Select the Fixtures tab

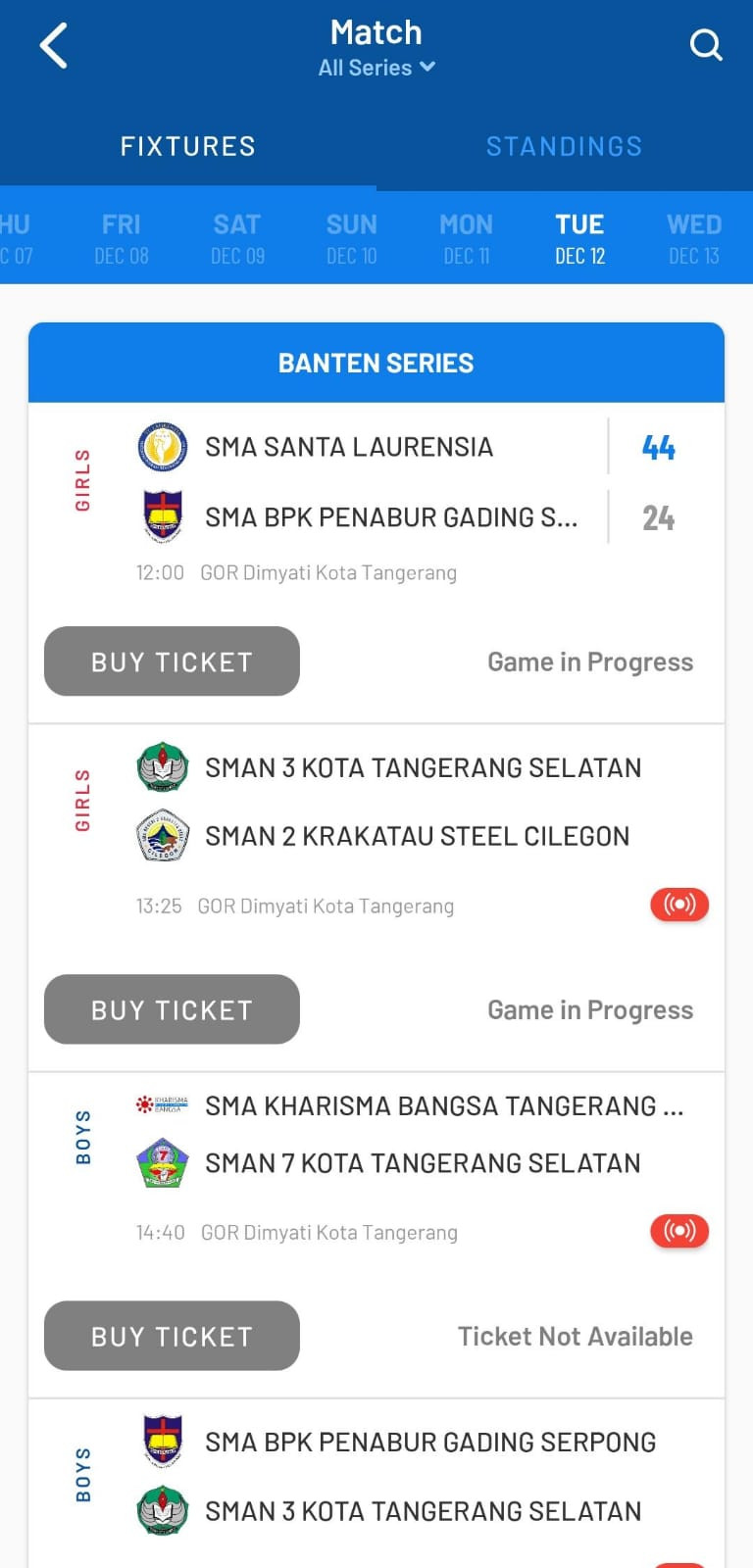[x=188, y=146]
